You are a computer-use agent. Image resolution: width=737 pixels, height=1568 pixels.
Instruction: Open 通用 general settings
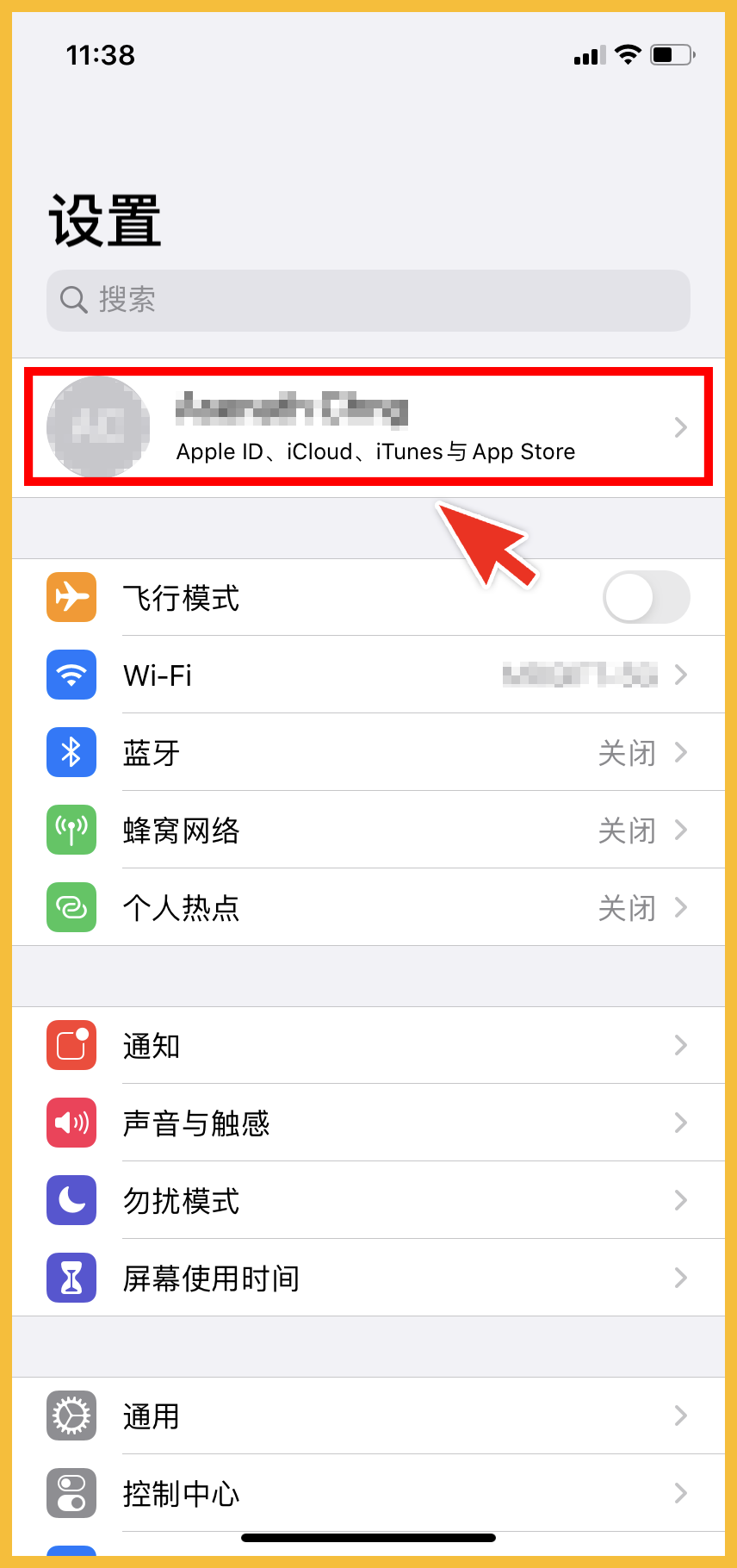coord(368,1416)
